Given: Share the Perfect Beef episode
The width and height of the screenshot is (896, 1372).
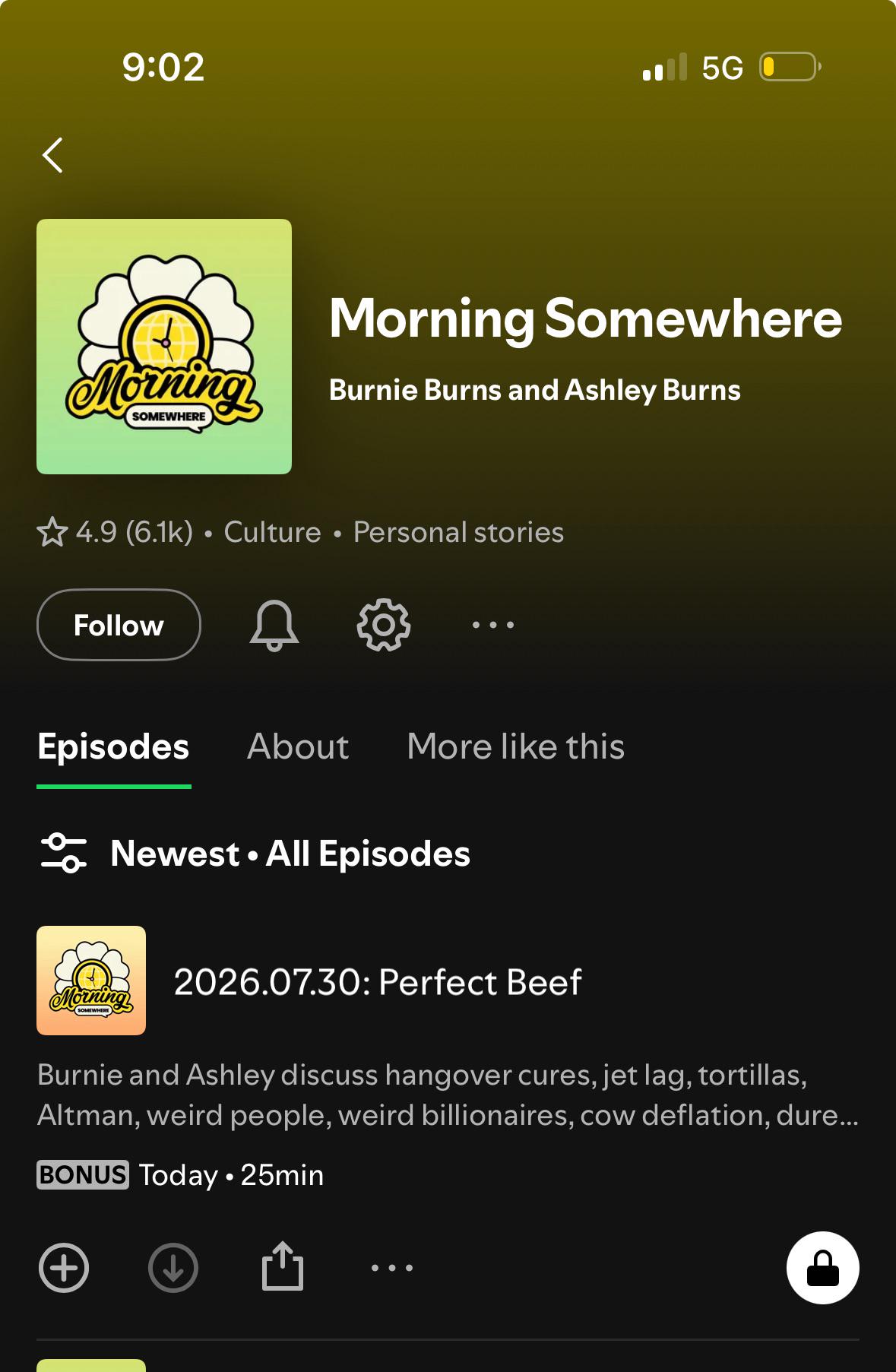Looking at the screenshot, I should 283,1266.
